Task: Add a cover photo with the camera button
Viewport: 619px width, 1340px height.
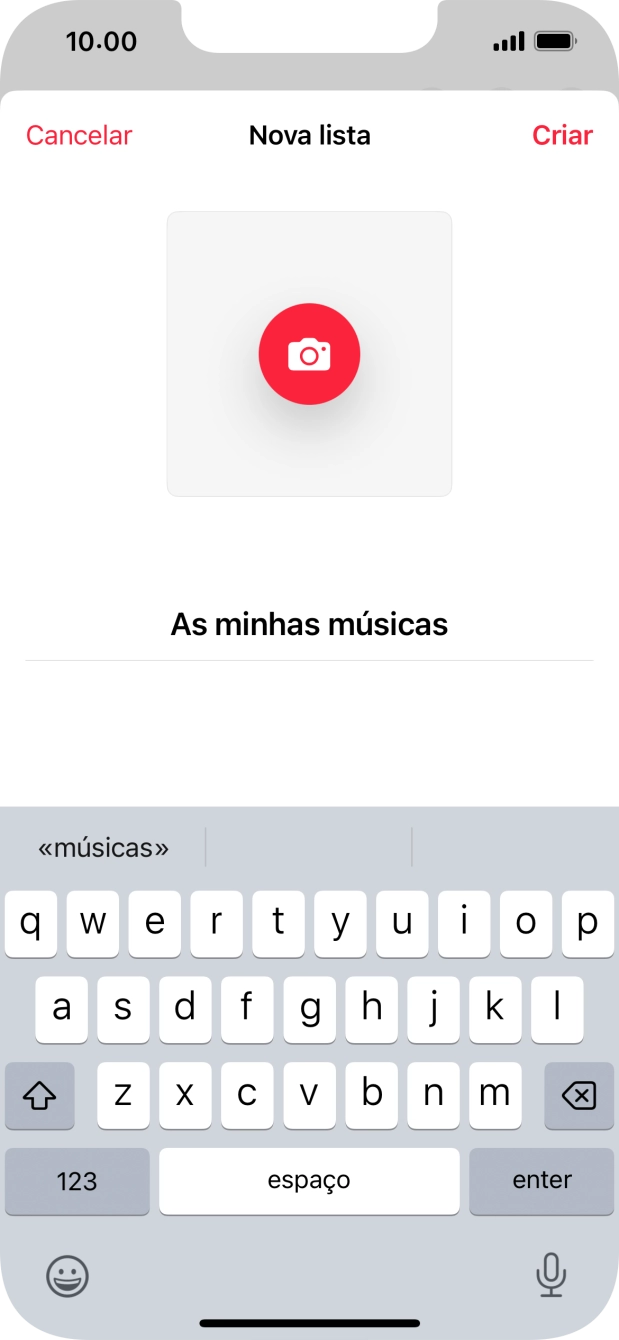Action: pyautogui.click(x=309, y=354)
